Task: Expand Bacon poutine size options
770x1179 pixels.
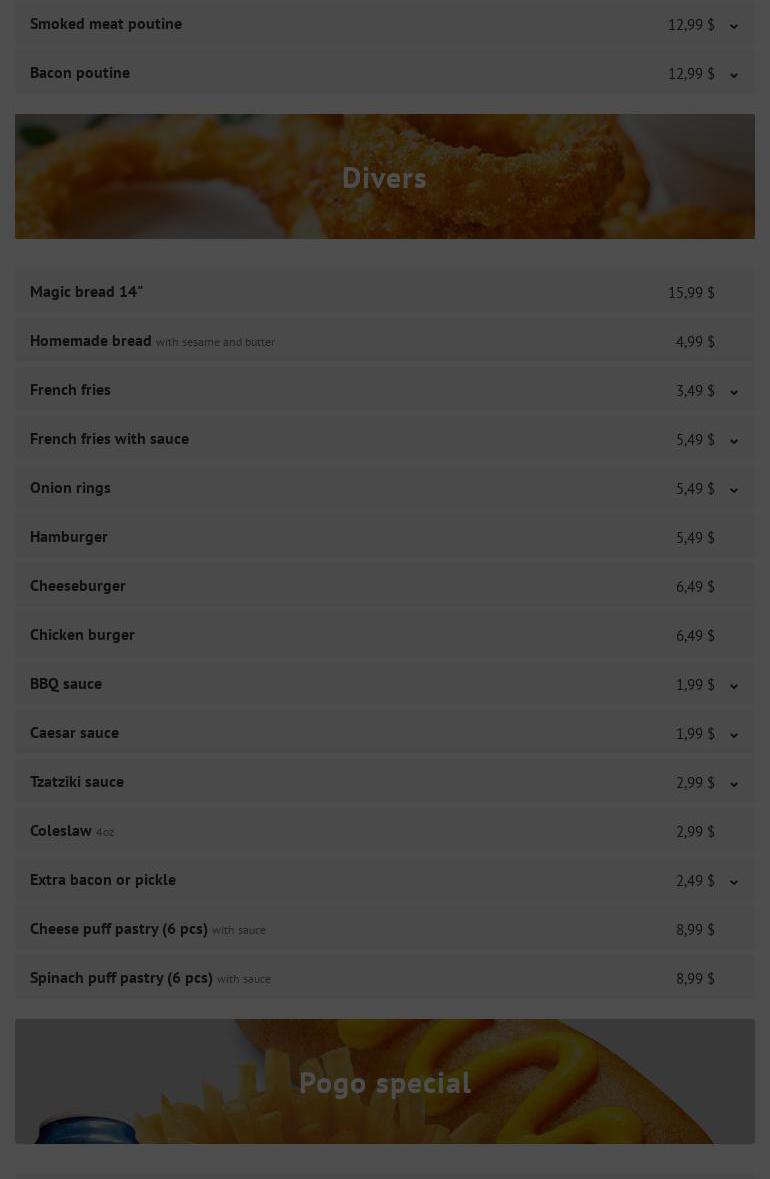Action: pyautogui.click(x=733, y=75)
